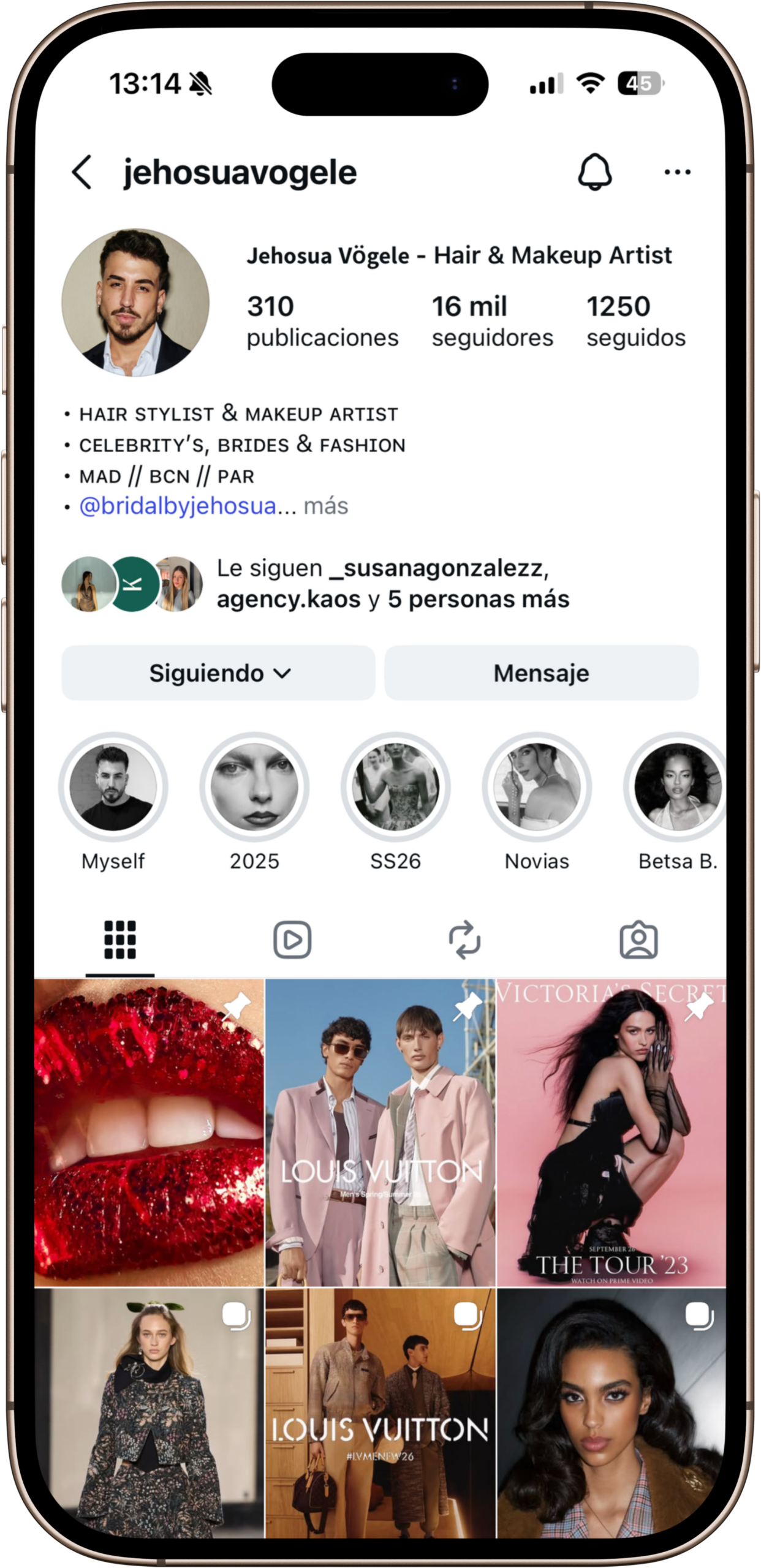
Task: Open the SS26 story highlight
Action: point(395,788)
